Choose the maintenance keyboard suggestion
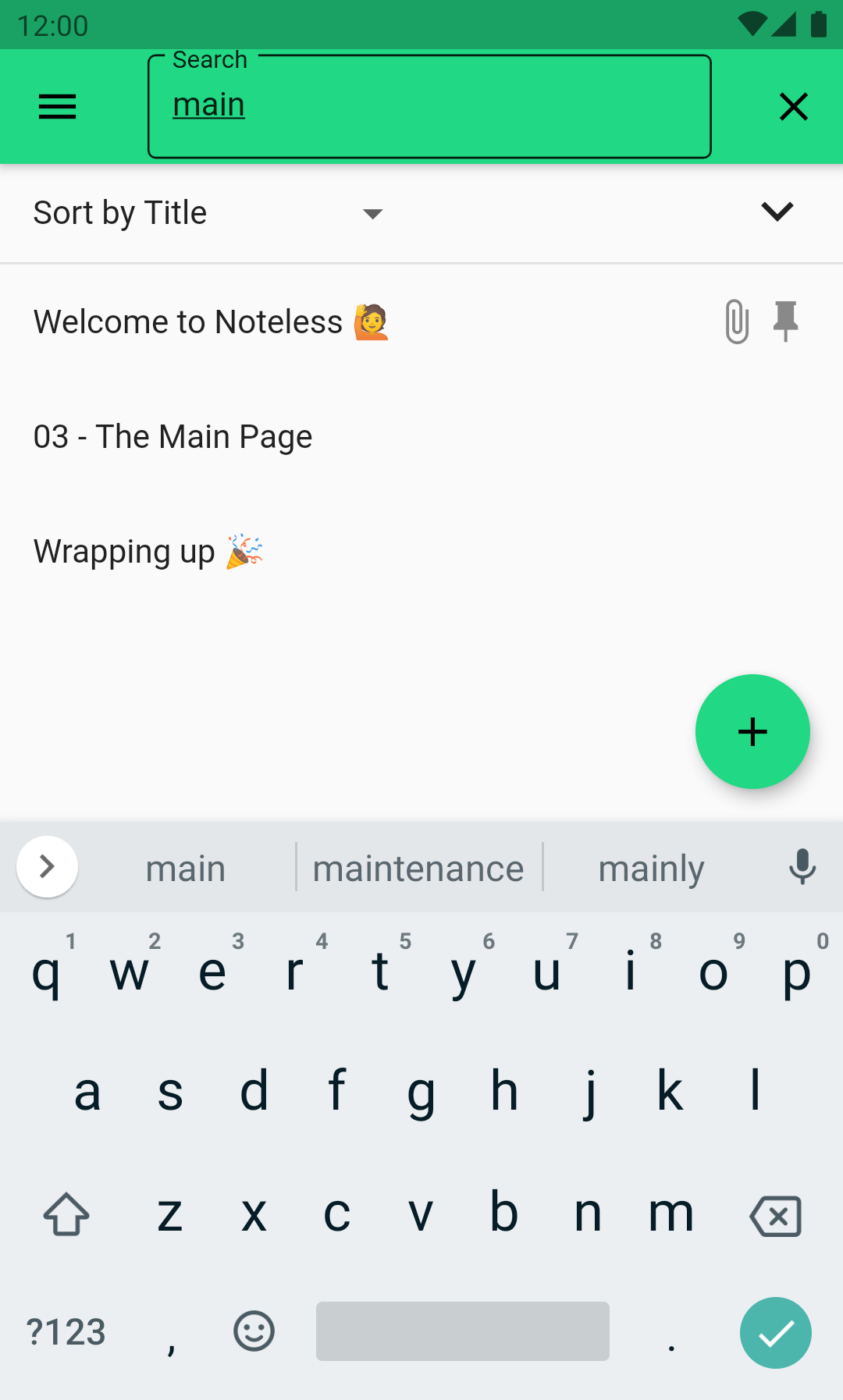Screen dimensions: 843x1400 point(418,868)
